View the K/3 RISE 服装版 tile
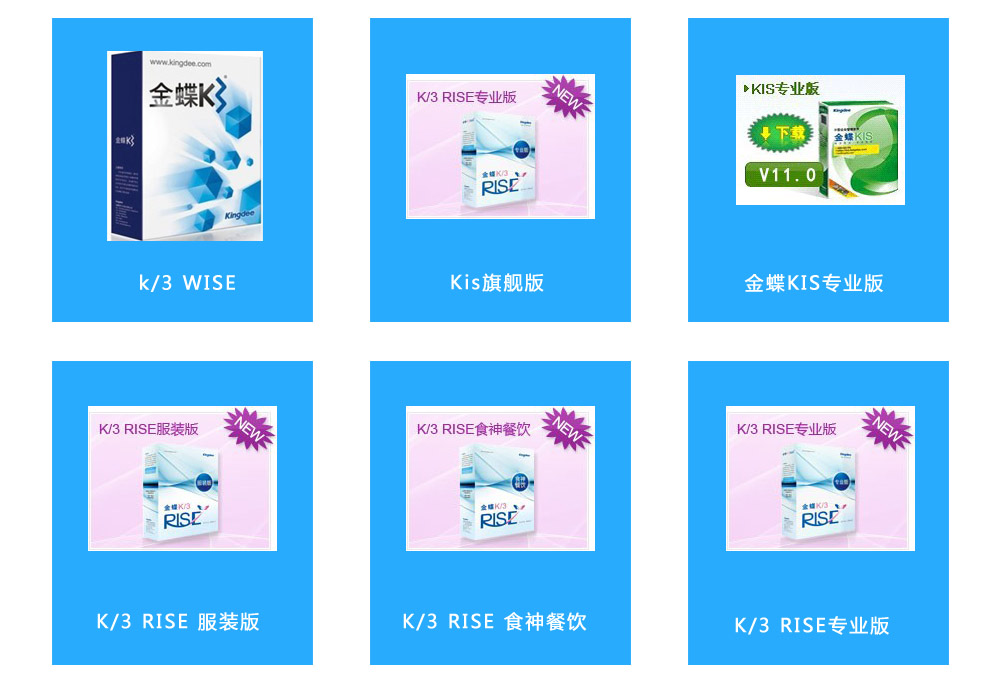The image size is (1000, 700). point(183,512)
